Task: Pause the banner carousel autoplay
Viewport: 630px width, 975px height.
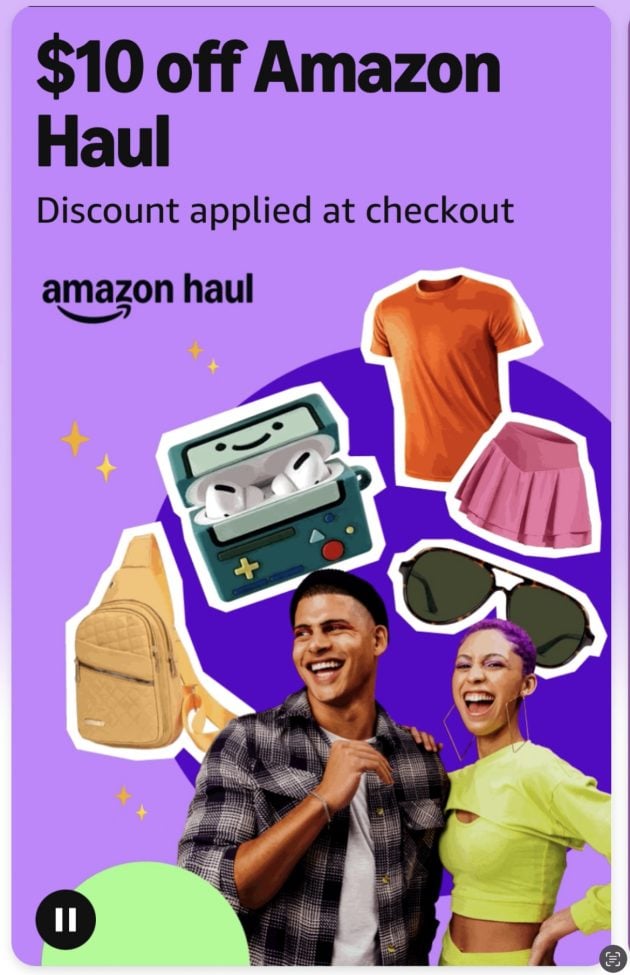Action: pos(66,919)
